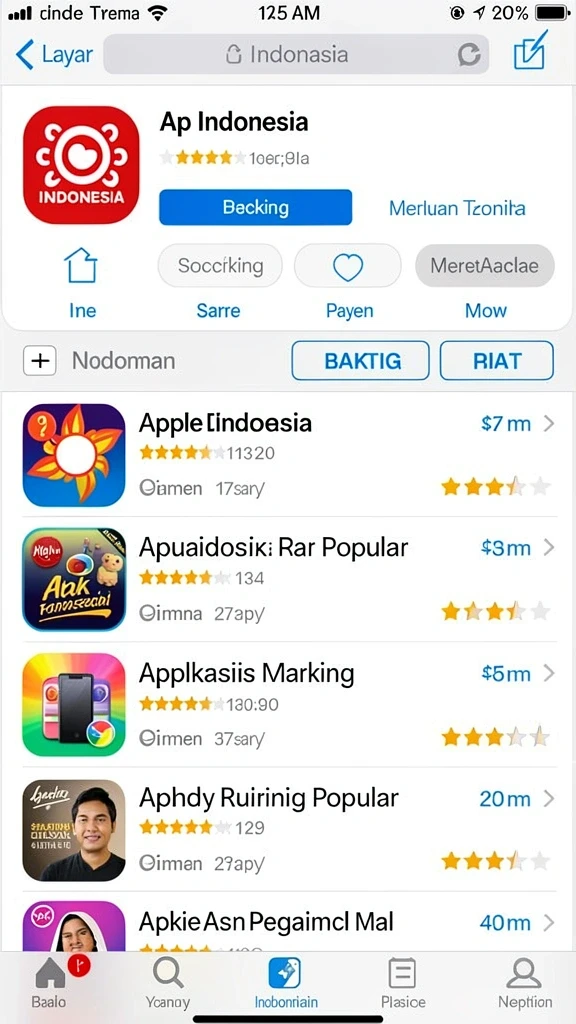Tap the reload icon in address bar
Viewport: 576px width, 1024px height.
tap(468, 55)
